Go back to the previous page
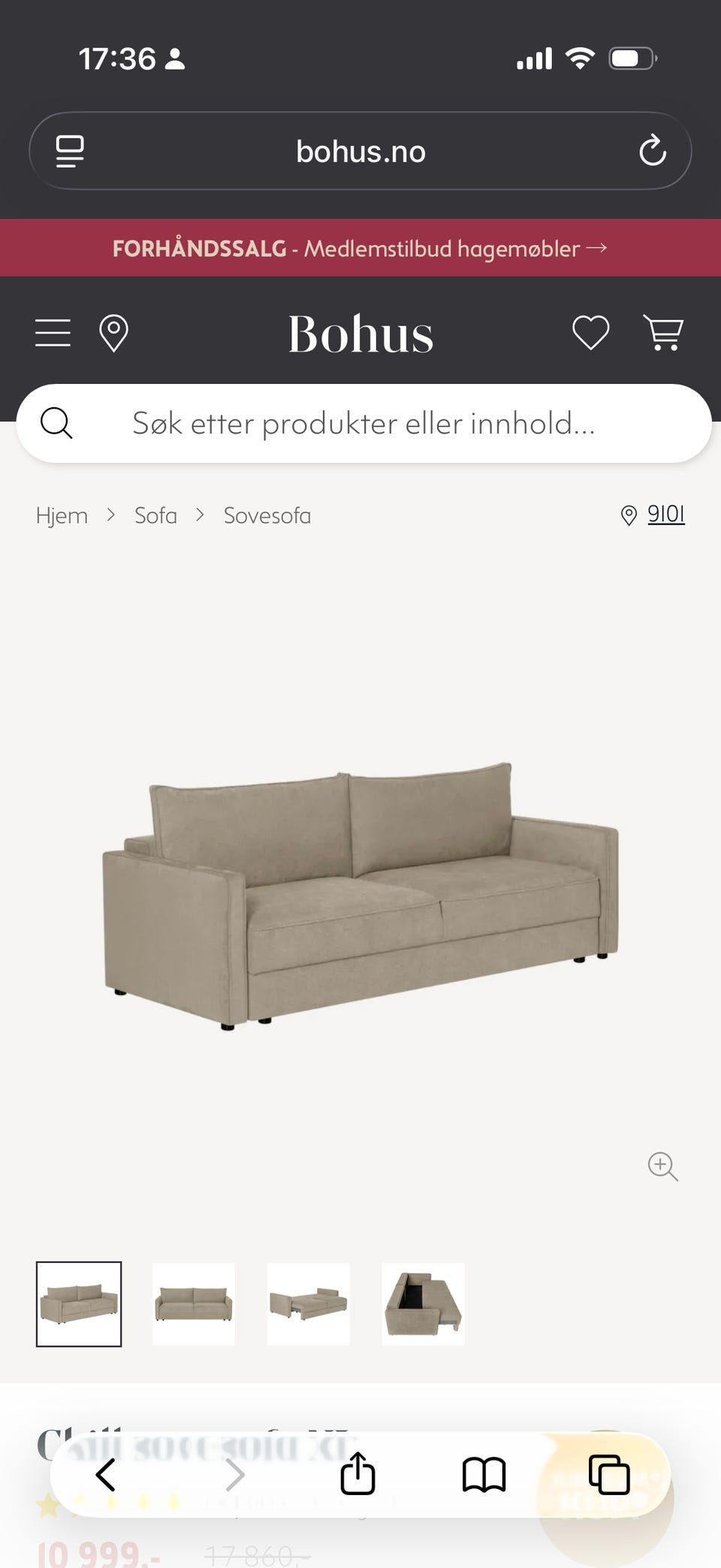The height and width of the screenshot is (1568, 721). [105, 1474]
